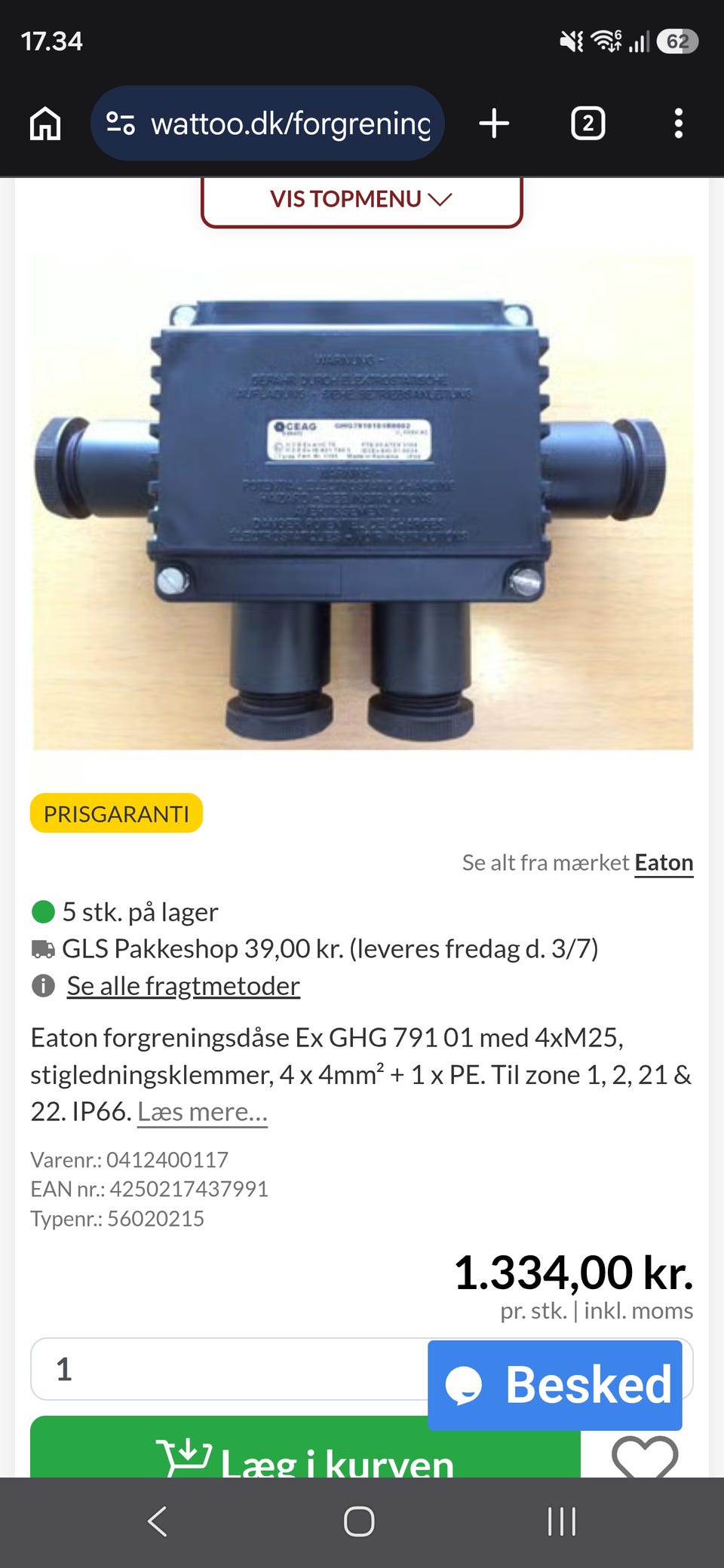Open a new browser tab
The image size is (724, 1568).
coord(494,123)
